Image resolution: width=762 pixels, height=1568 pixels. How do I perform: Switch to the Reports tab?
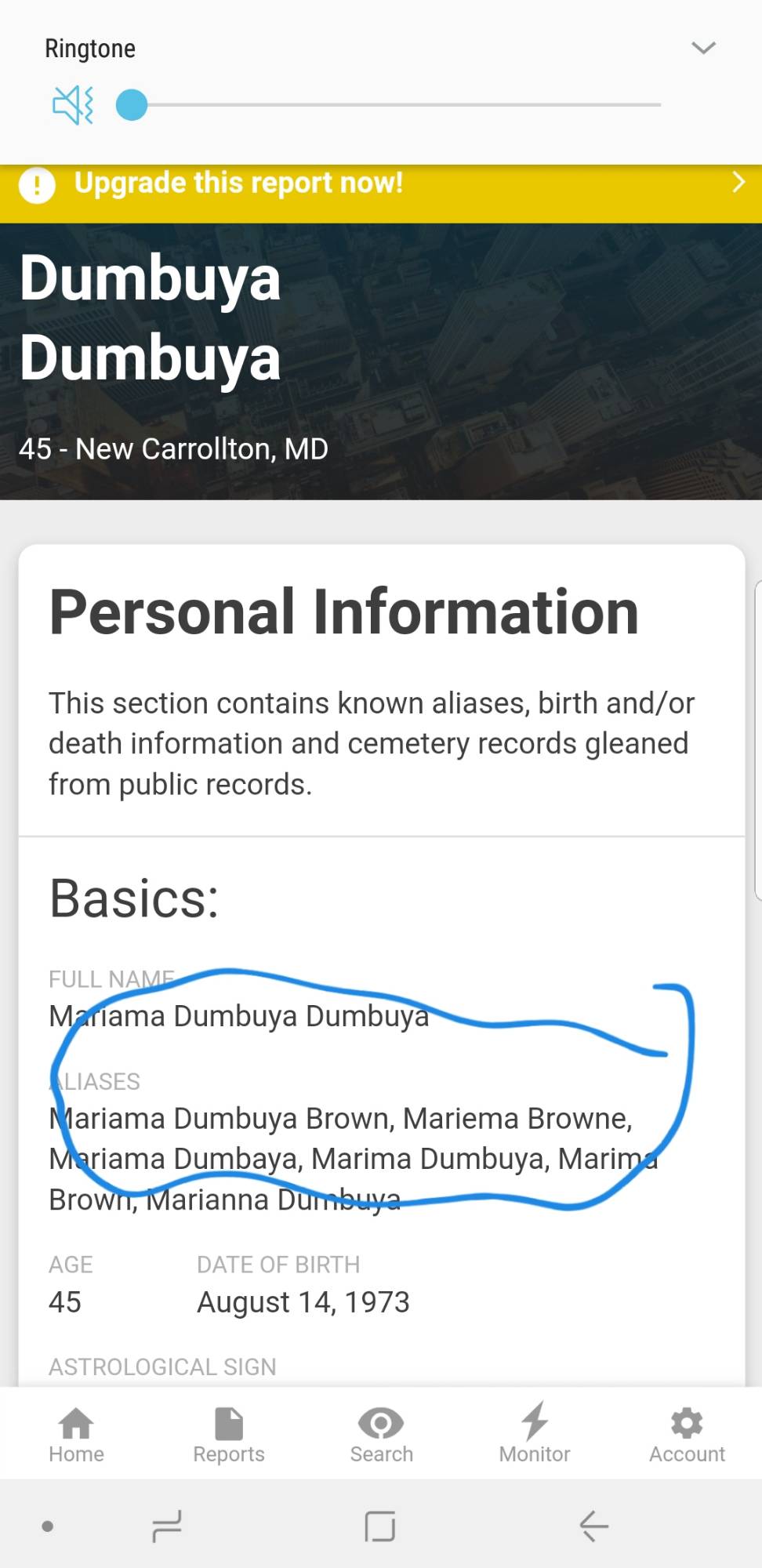(228, 1435)
